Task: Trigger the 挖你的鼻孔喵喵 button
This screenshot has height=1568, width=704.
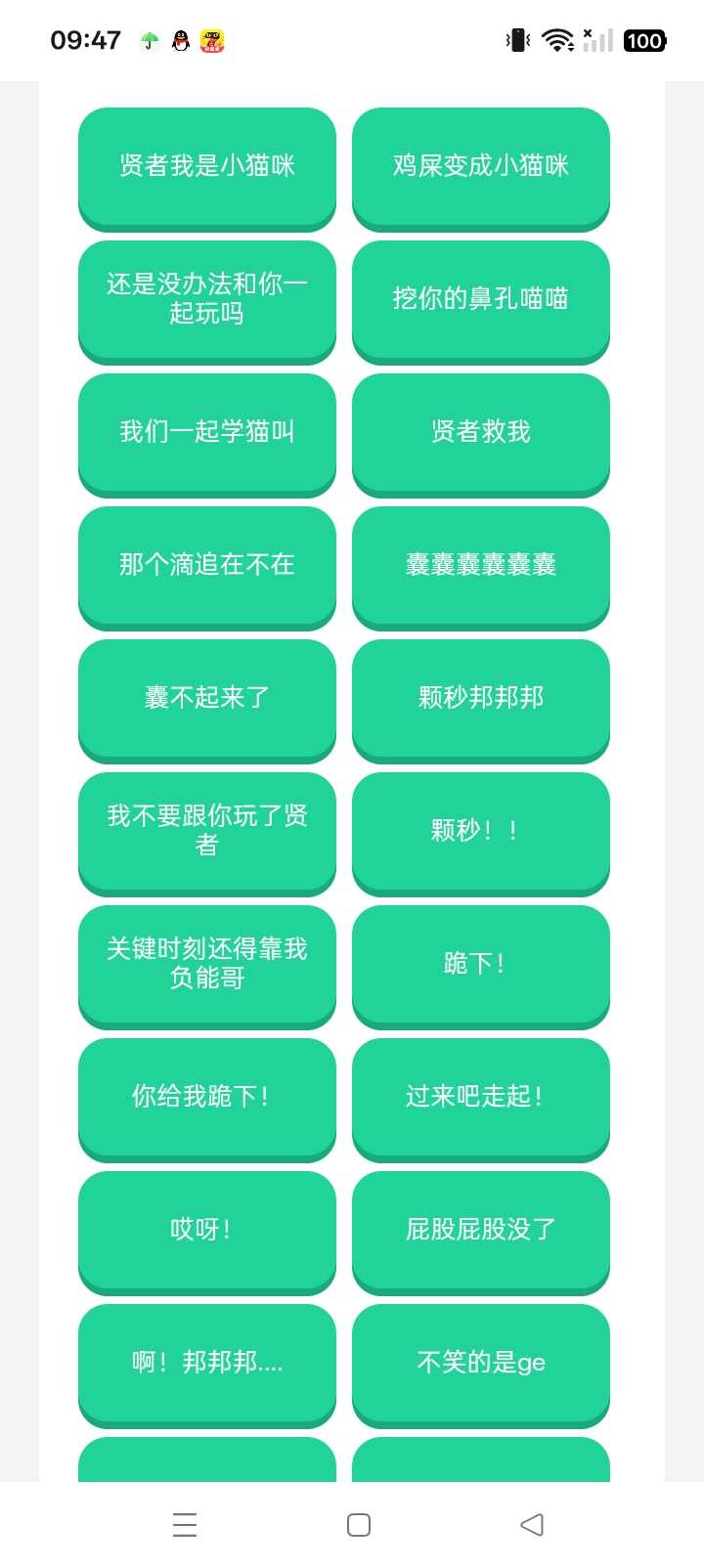Action: [480, 299]
